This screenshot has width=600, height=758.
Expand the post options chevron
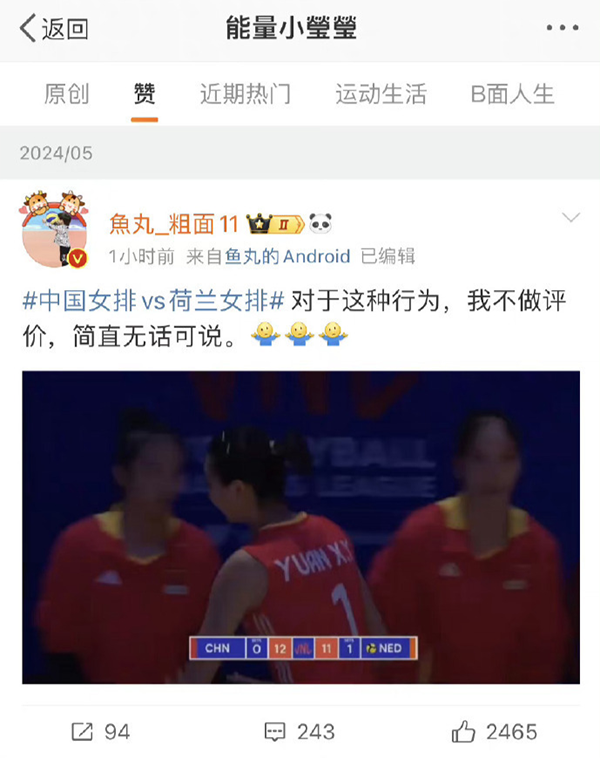571,218
